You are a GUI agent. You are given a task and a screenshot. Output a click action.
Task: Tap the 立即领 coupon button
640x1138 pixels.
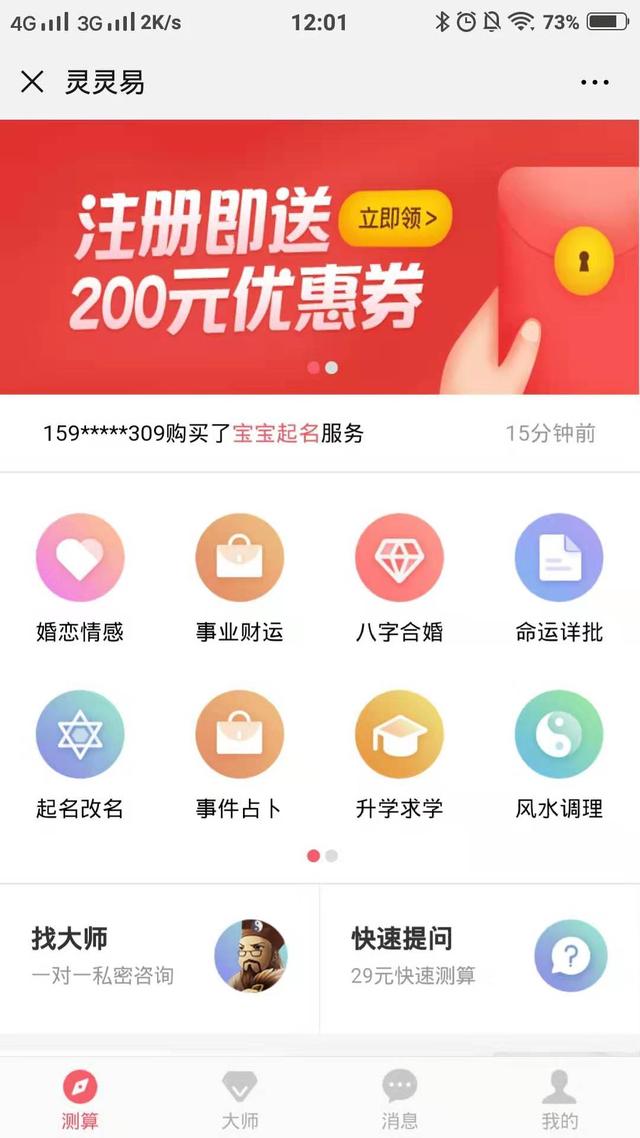396,218
